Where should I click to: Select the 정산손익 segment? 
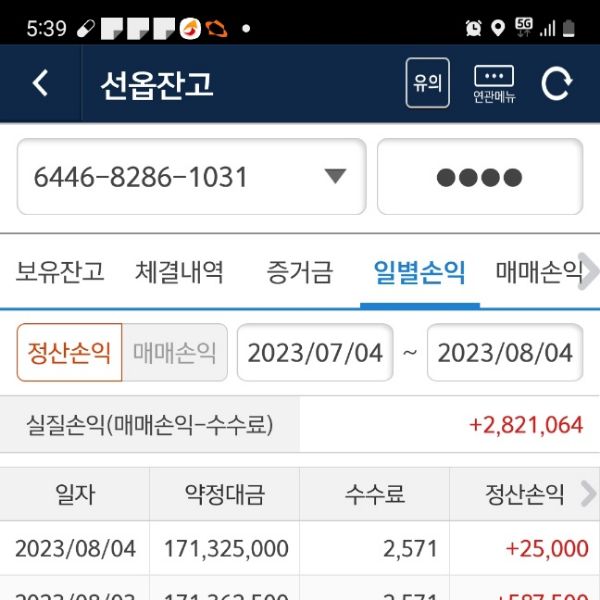click(69, 352)
